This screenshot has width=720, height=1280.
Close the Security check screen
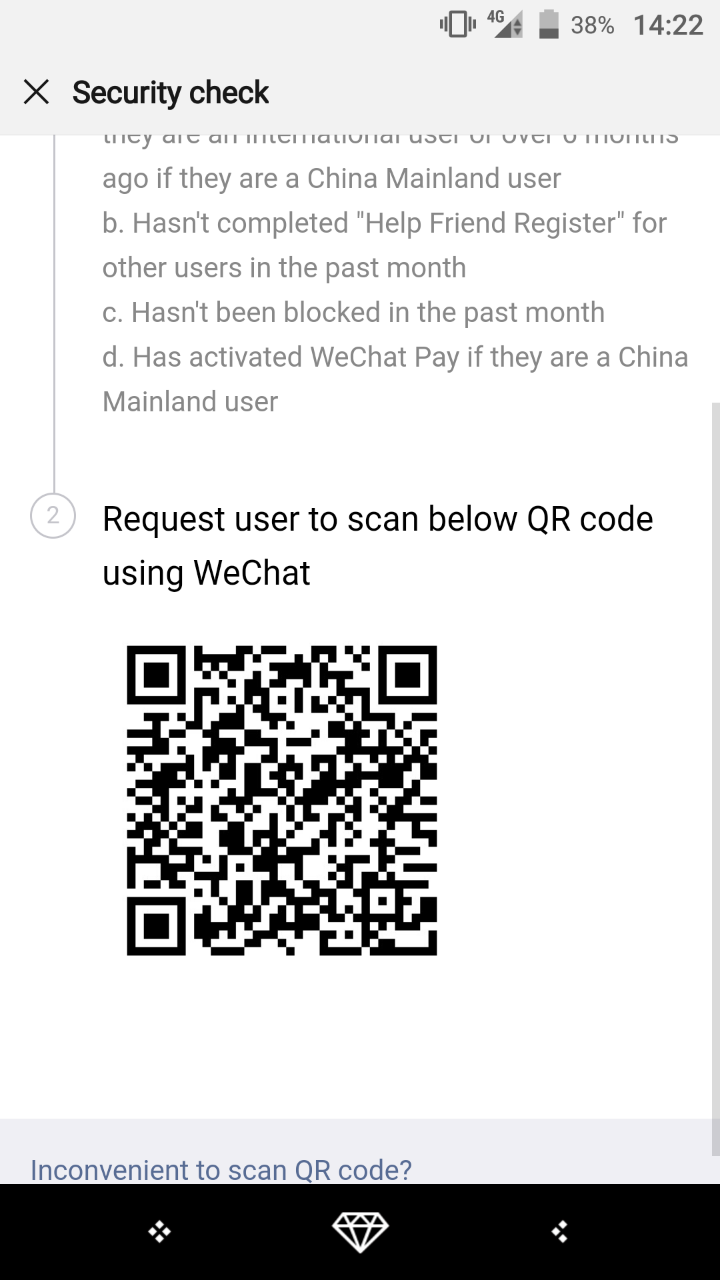[37, 93]
